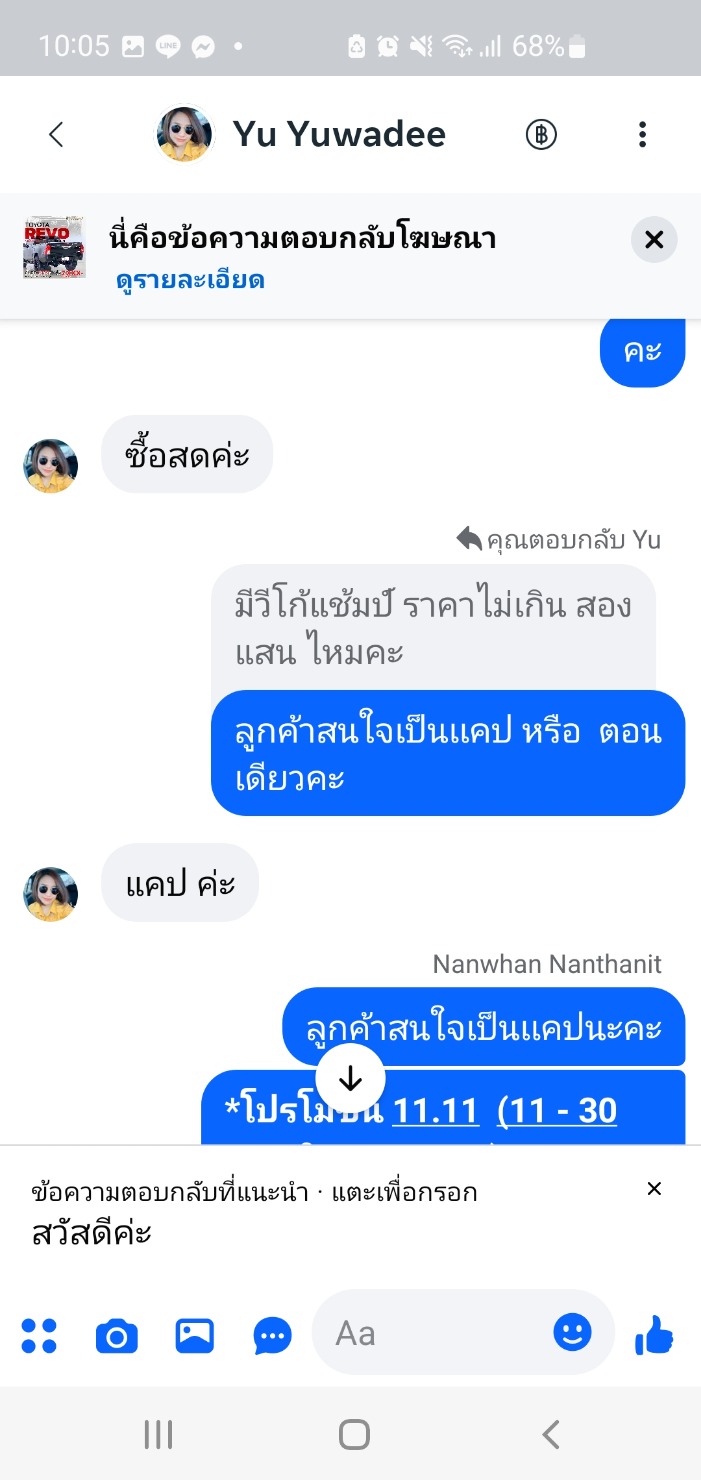This screenshot has height=1480, width=701.
Task: Tap the system home button
Action: point(354,1434)
